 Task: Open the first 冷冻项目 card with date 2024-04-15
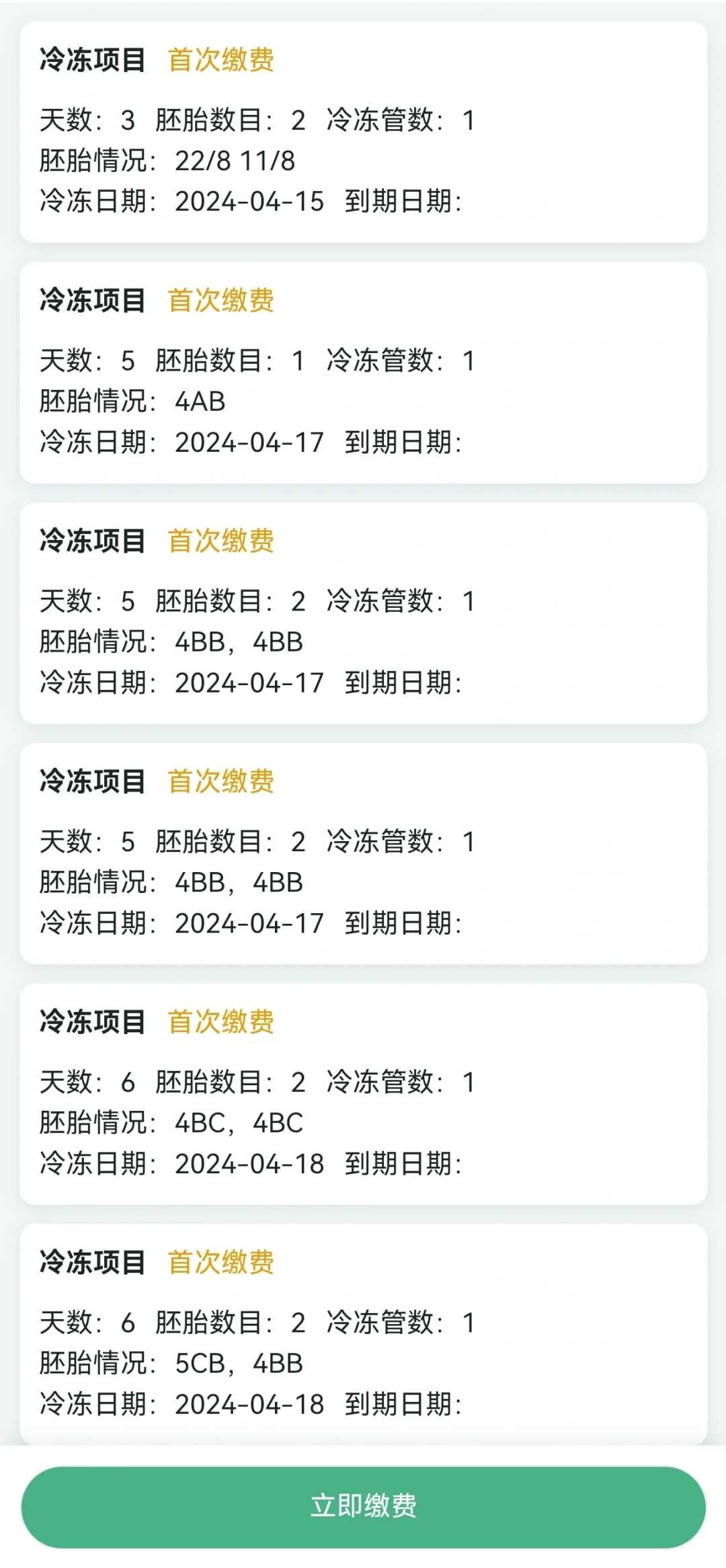pos(363,131)
